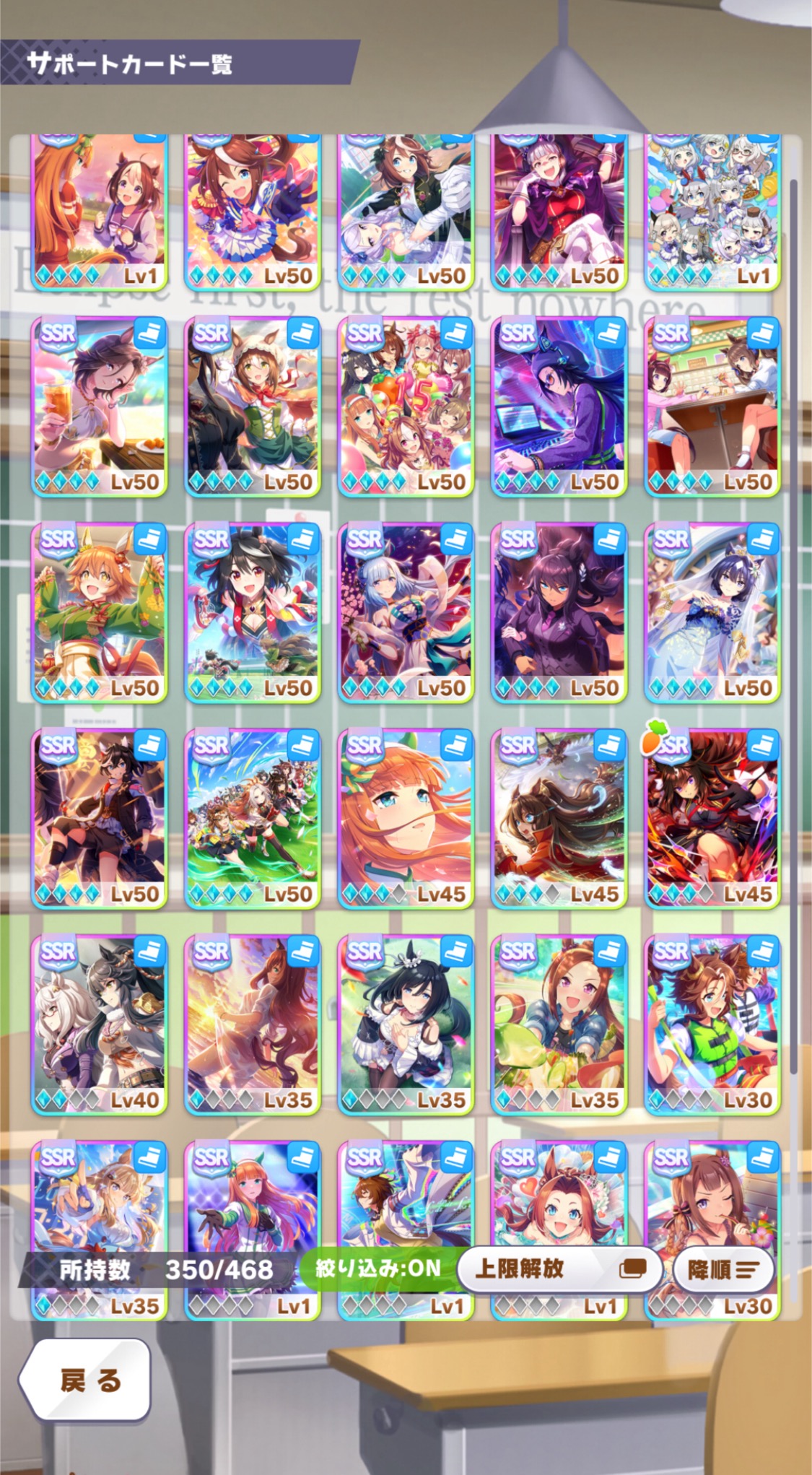Open the purple keyboard-player Lv50 card

point(559,406)
